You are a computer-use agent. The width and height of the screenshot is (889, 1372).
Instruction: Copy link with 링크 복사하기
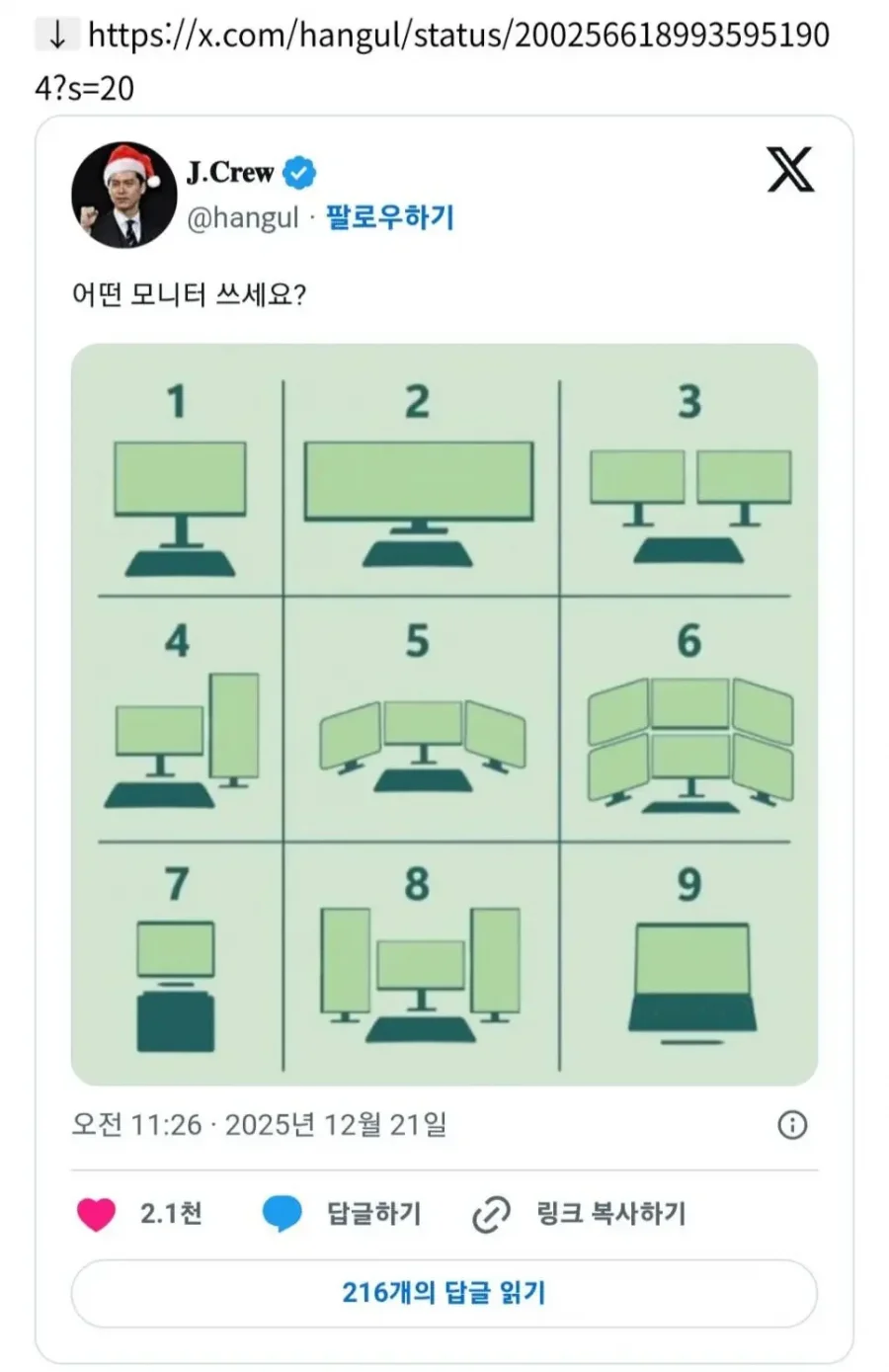click(x=609, y=1214)
